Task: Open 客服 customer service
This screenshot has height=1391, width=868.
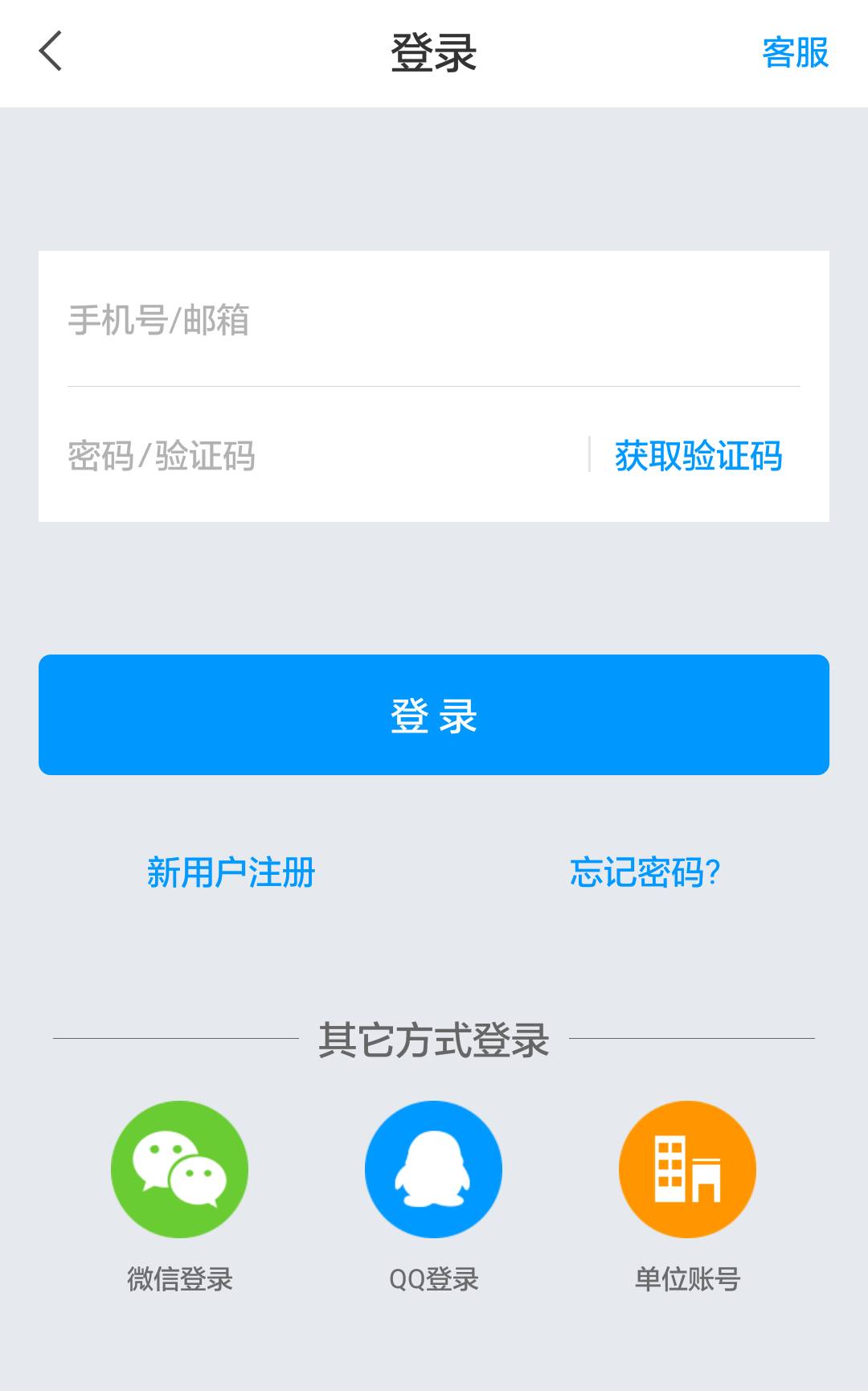Action: click(x=795, y=53)
